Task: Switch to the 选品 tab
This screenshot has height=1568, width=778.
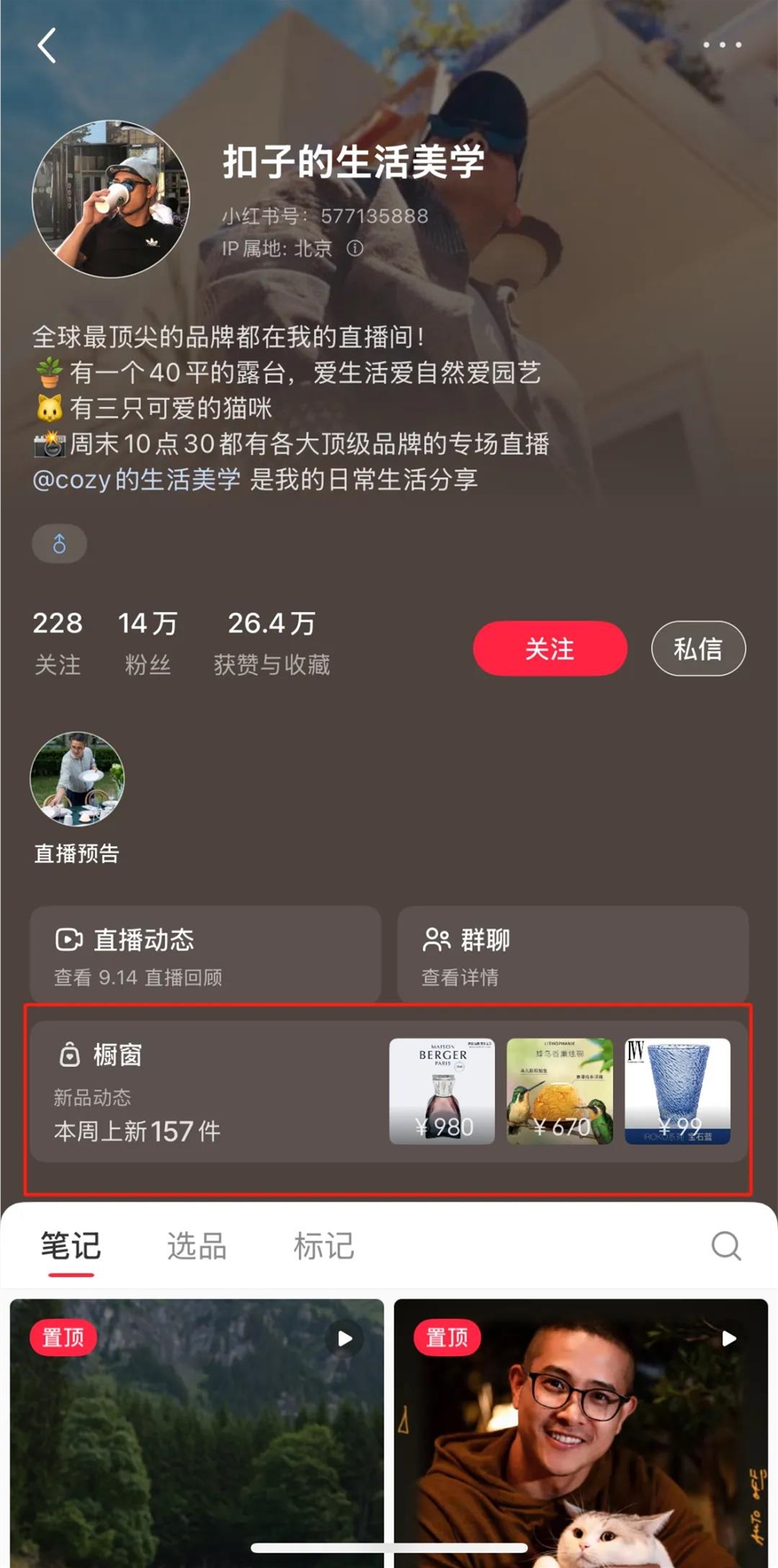Action: tap(196, 1246)
